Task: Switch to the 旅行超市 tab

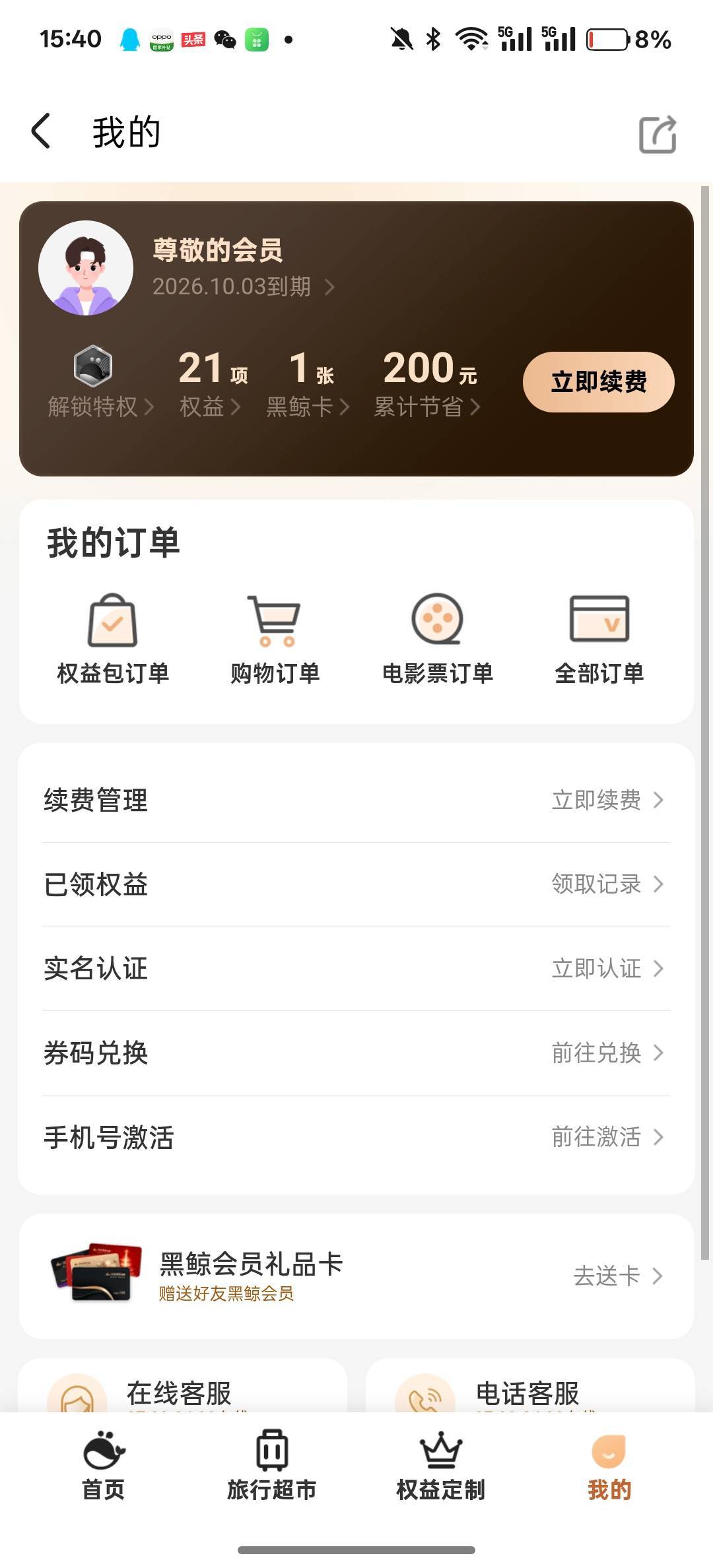Action: click(x=272, y=1466)
